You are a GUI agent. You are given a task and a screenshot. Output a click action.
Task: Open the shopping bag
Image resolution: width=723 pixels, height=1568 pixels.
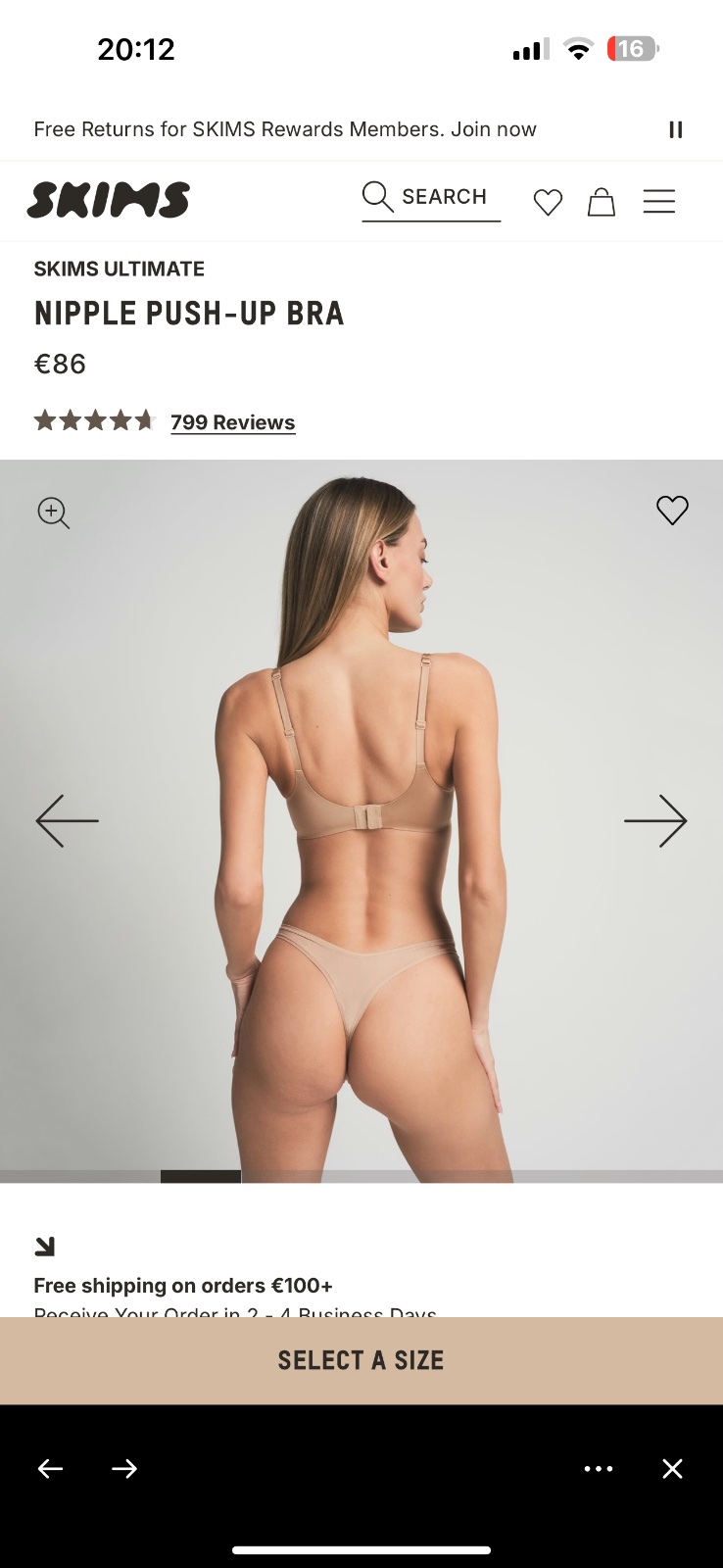601,202
